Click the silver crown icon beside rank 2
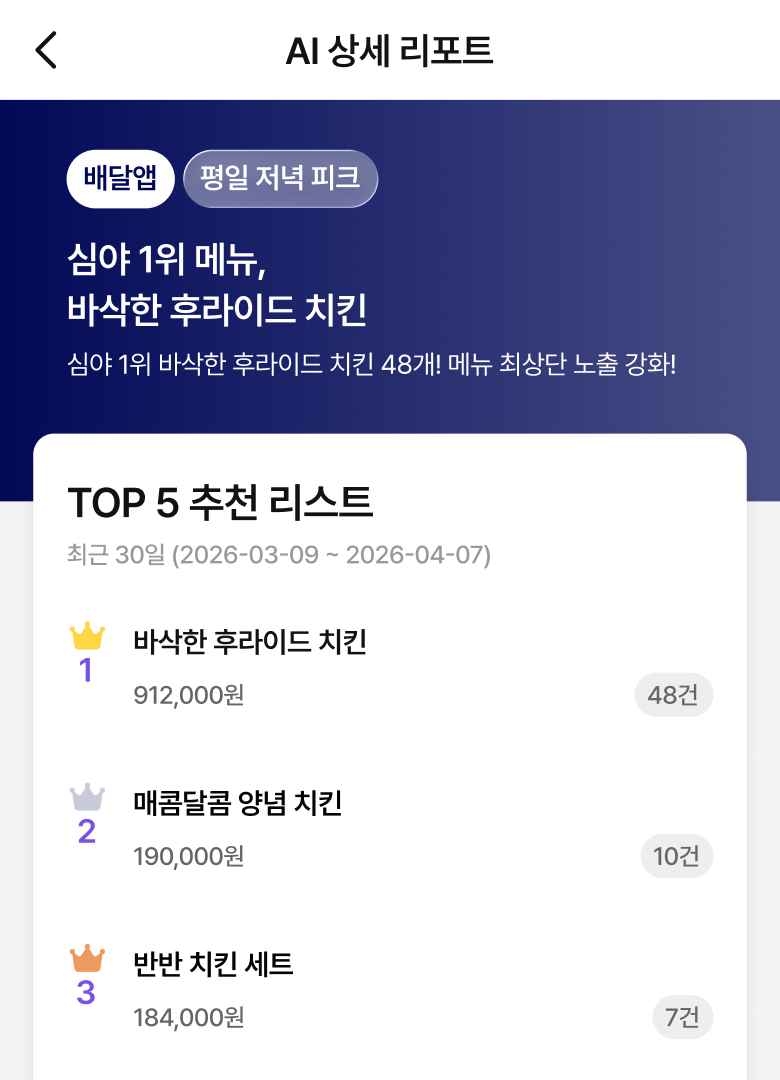This screenshot has height=1080, width=780. coord(85,795)
